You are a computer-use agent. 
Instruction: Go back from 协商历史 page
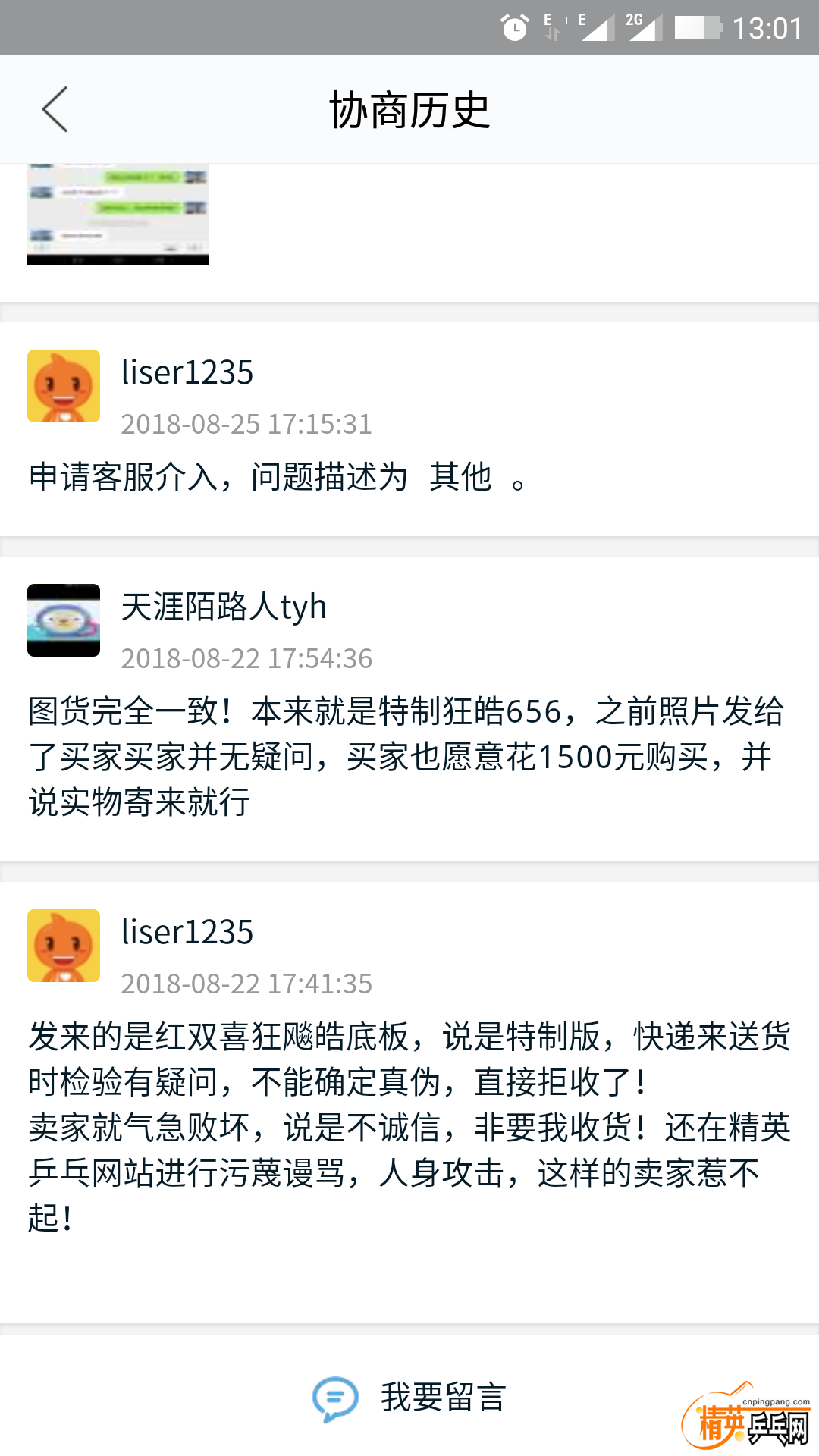pos(55,109)
